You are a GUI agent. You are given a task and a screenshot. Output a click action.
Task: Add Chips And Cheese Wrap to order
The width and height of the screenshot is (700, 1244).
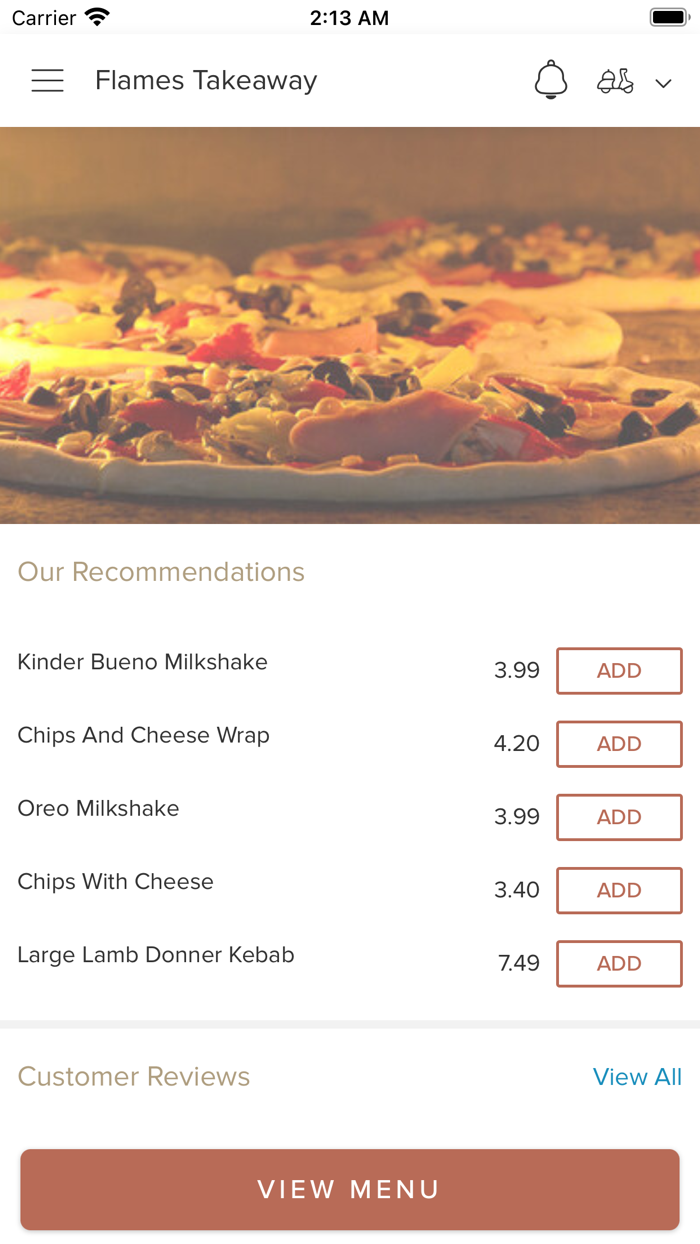pyautogui.click(x=619, y=744)
